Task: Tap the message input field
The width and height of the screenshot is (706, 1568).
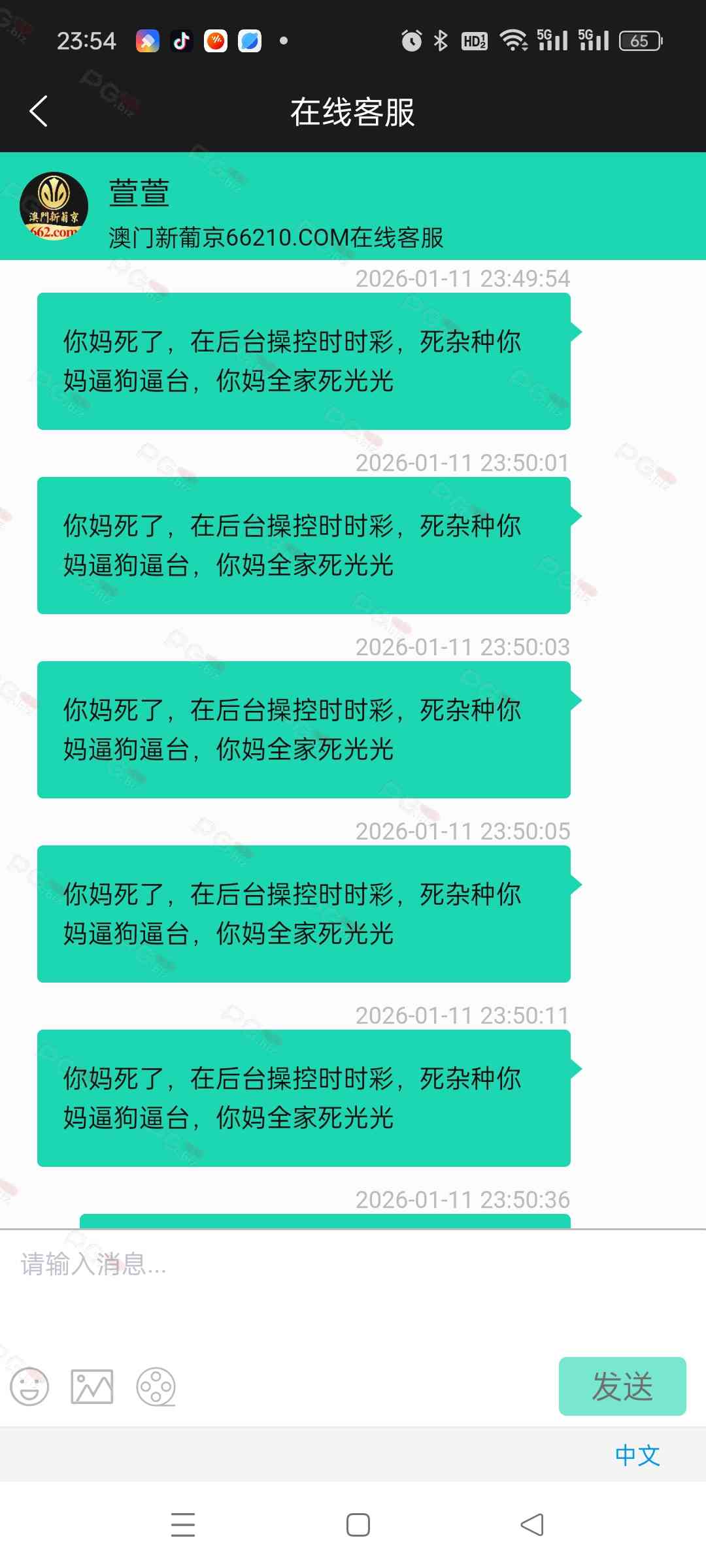Action: pyautogui.click(x=353, y=1281)
